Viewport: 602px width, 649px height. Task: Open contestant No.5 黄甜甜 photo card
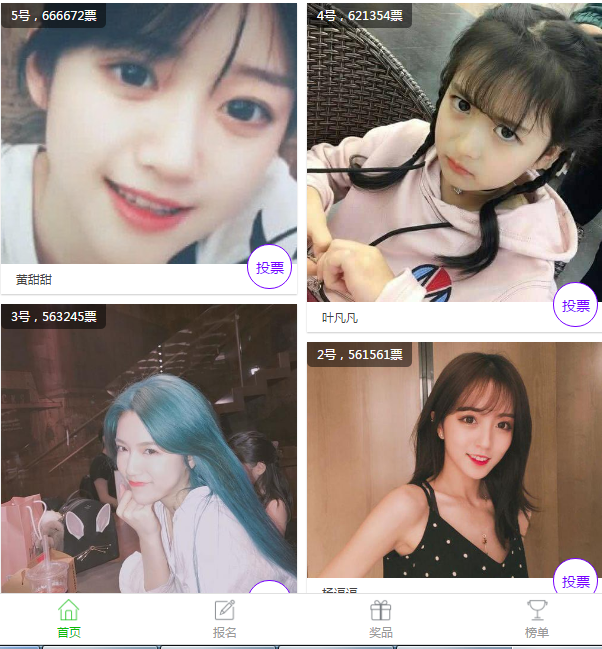click(148, 135)
